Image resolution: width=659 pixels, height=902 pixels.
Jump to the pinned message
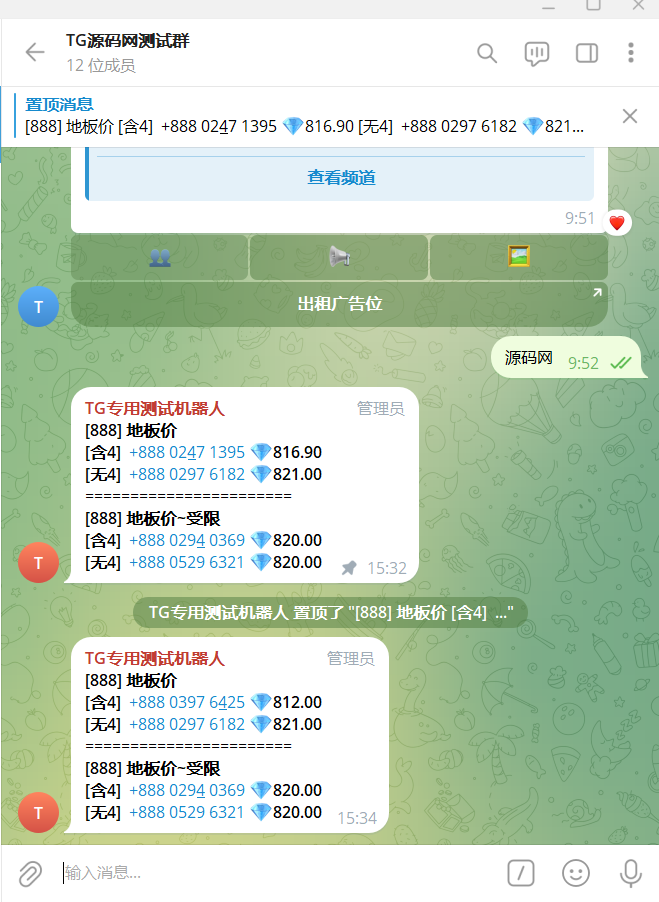tap(300, 116)
